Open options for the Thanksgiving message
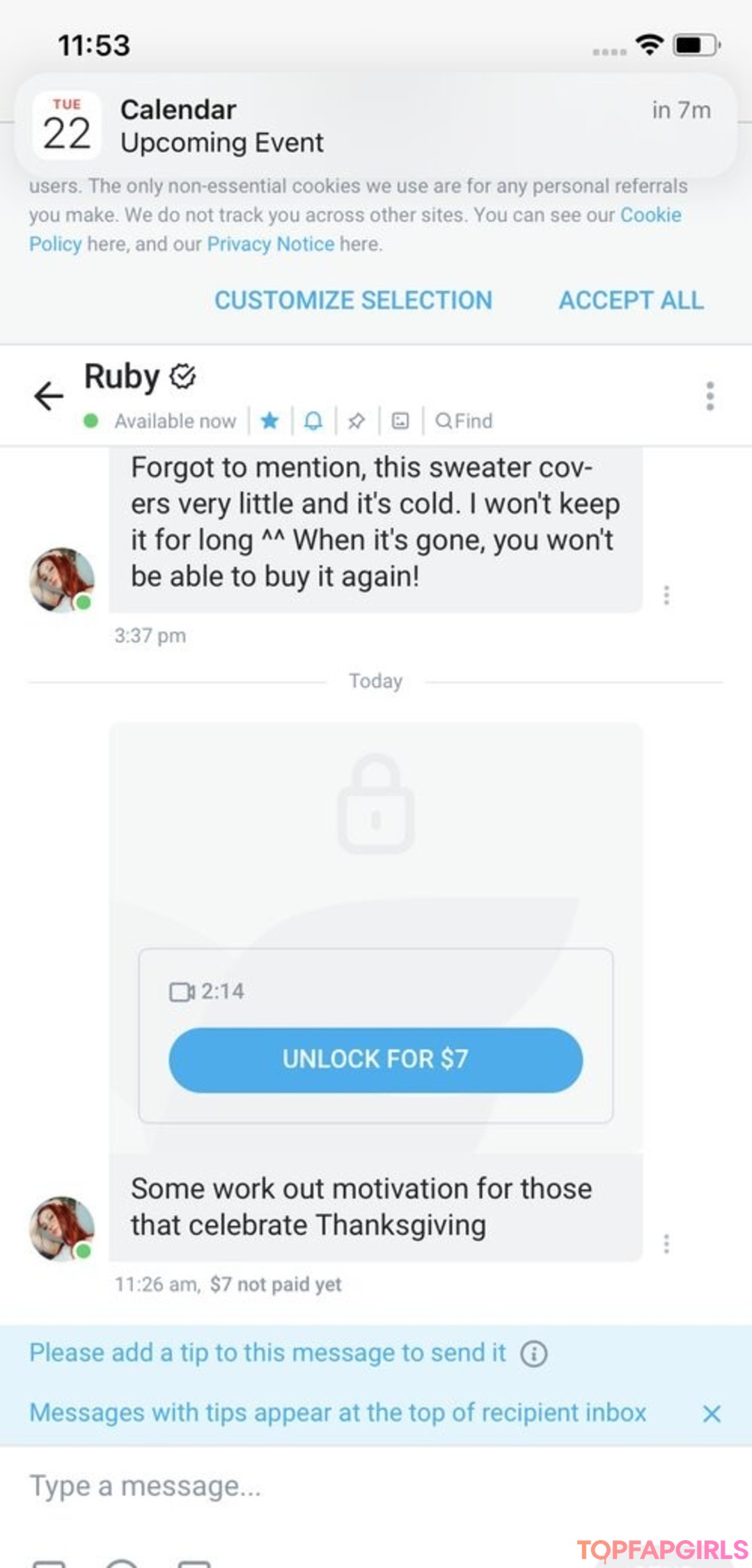752x1568 pixels. 666,1243
